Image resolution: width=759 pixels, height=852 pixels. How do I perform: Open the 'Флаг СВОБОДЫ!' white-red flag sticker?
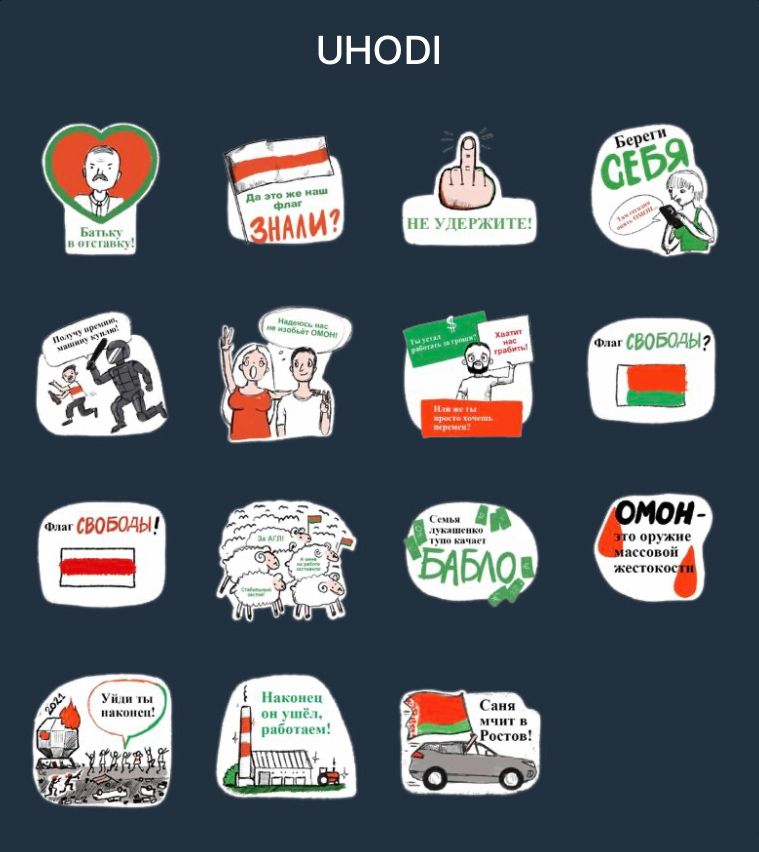pos(100,555)
